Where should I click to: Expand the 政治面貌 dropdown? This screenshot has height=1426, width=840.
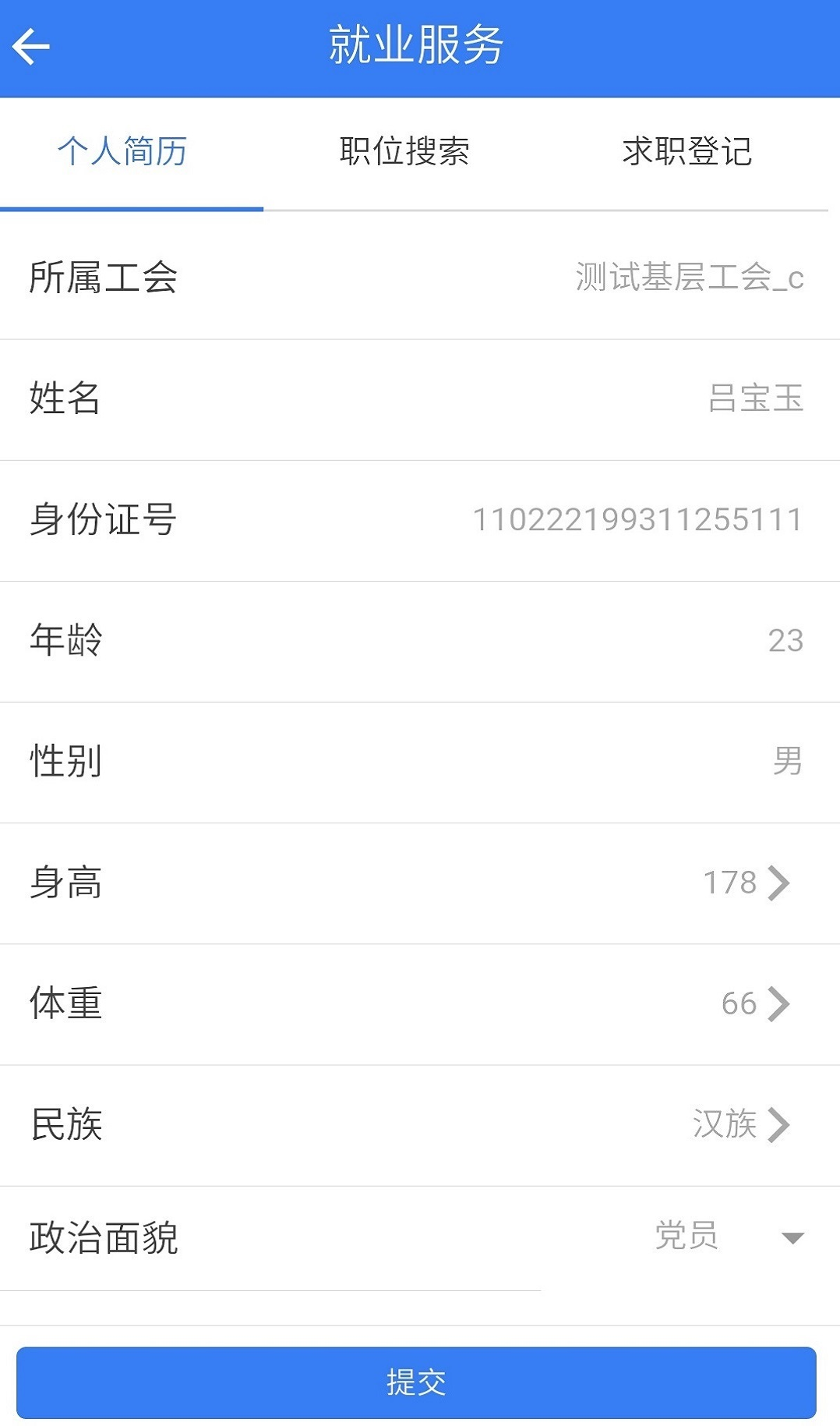(x=792, y=1237)
